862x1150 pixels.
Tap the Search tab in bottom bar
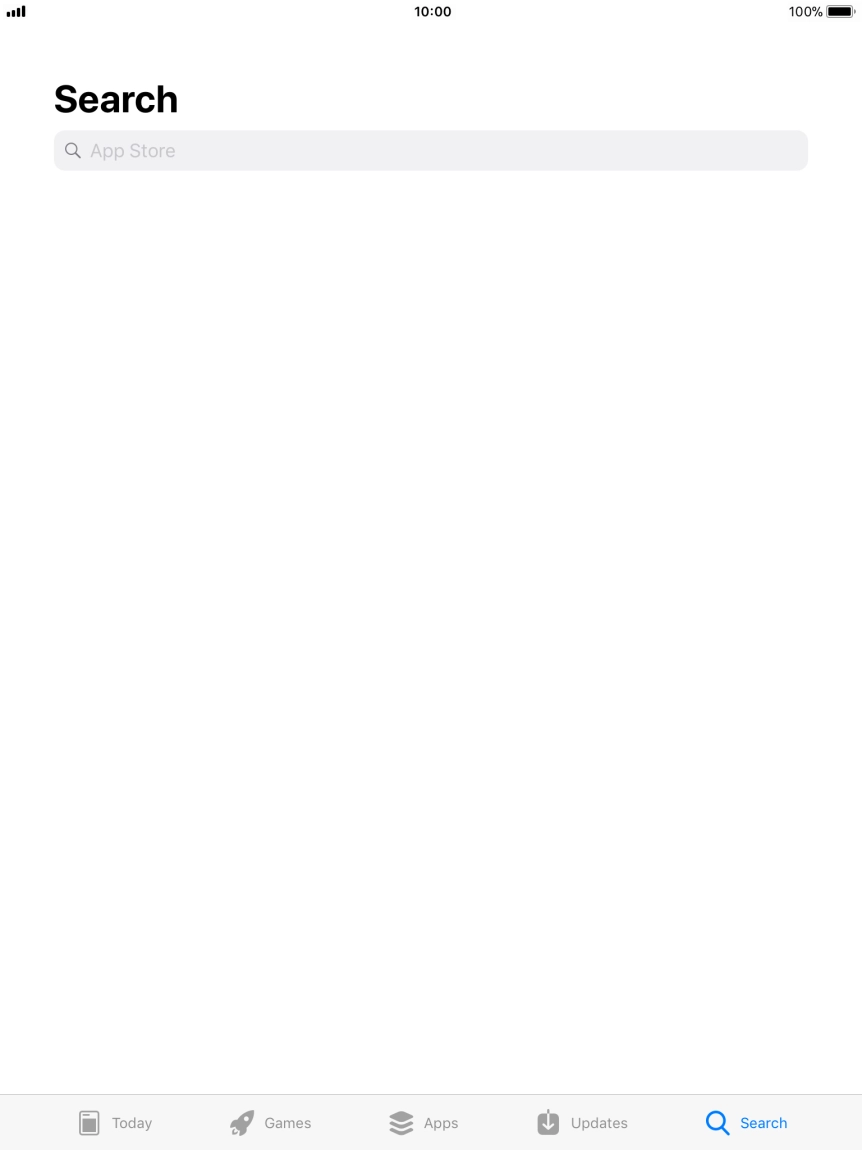(746, 1123)
